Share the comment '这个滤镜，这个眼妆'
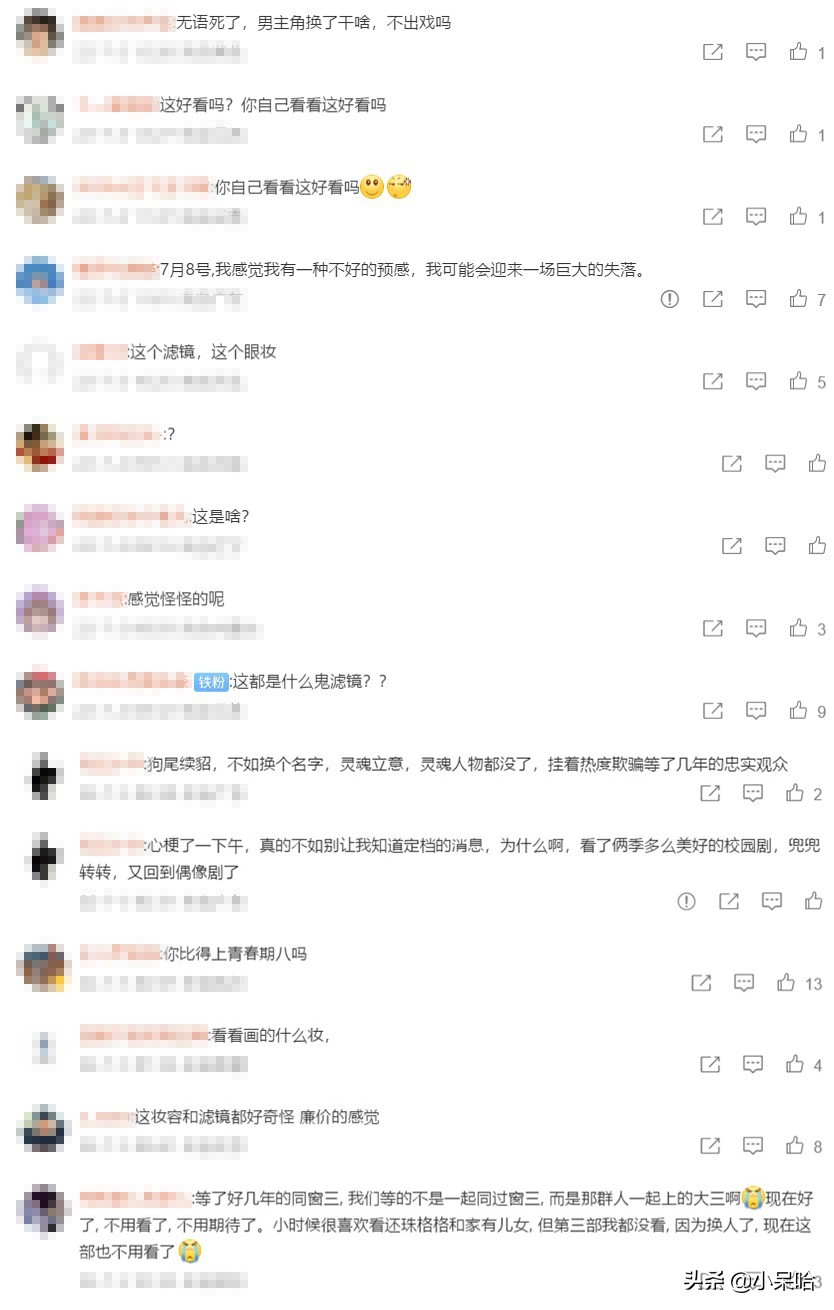834x1310 pixels. [713, 381]
